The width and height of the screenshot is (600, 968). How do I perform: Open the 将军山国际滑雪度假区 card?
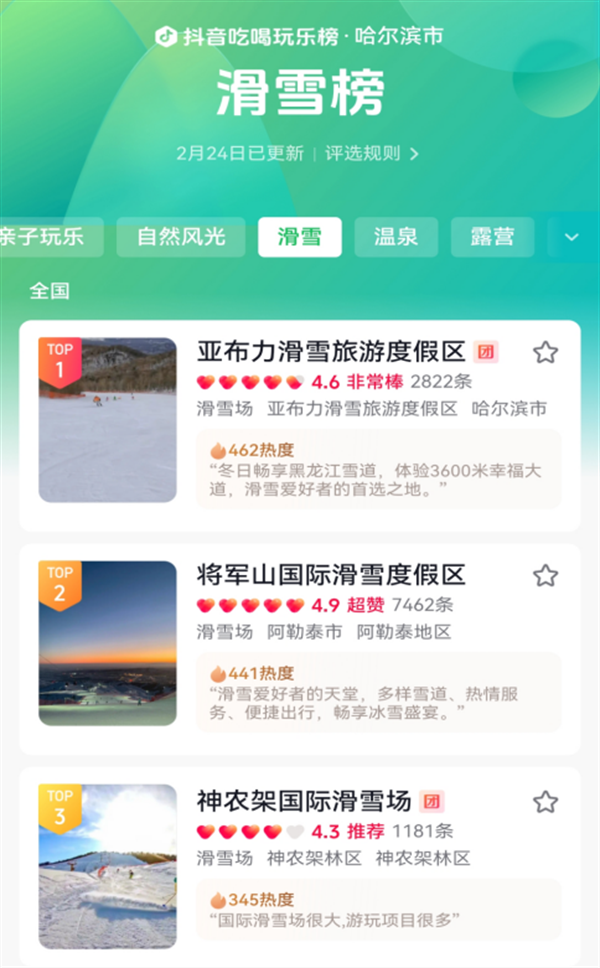(x=300, y=649)
